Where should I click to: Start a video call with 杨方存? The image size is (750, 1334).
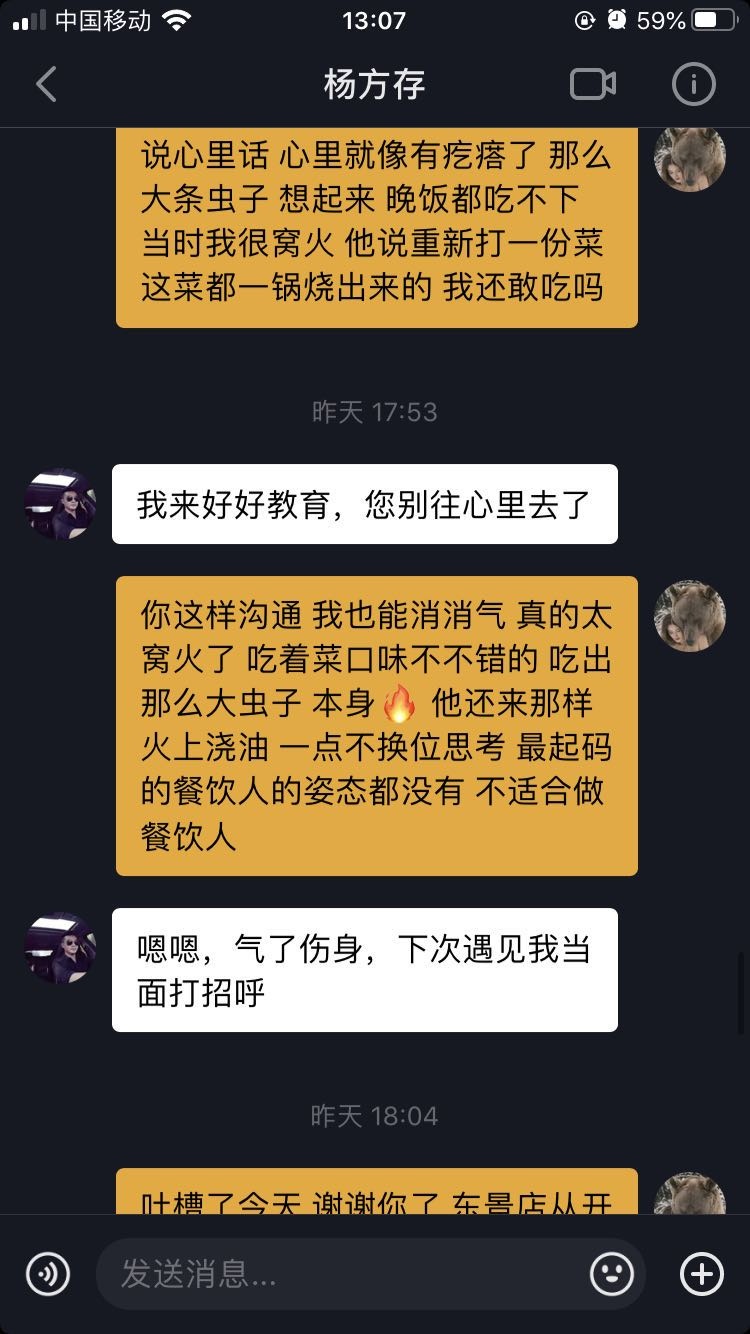(592, 85)
